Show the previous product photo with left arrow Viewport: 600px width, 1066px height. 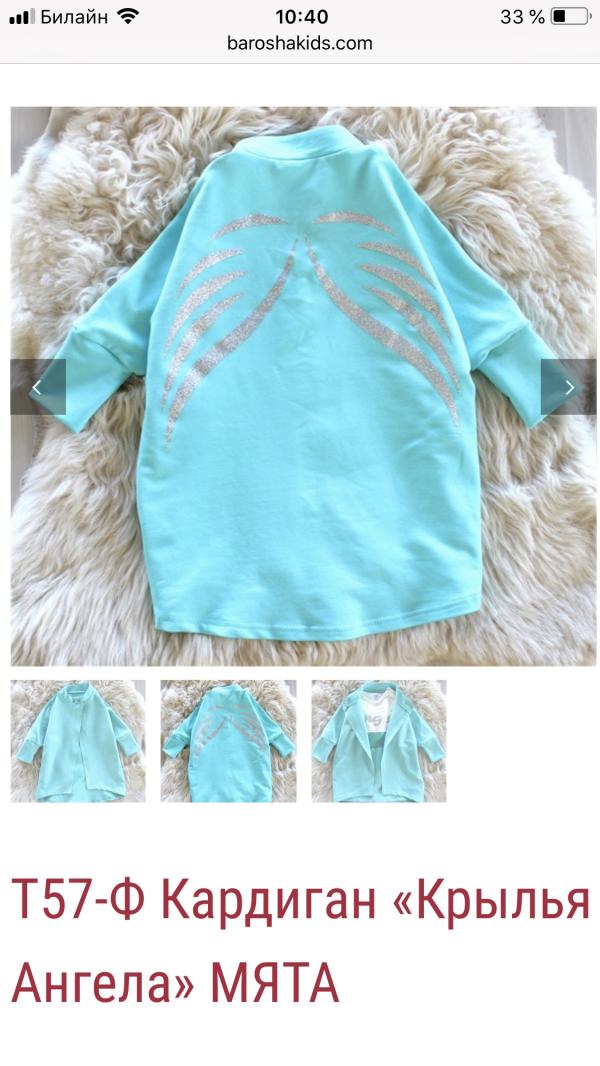(x=38, y=387)
